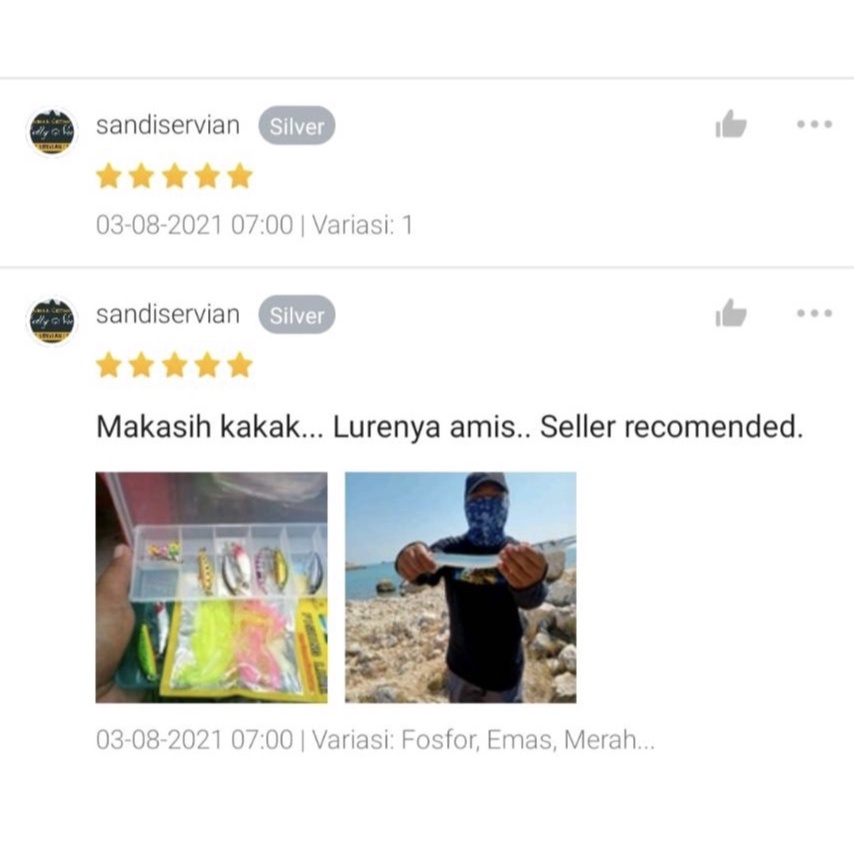View the lure box review photo
This screenshot has width=855, height=855.
[x=211, y=587]
